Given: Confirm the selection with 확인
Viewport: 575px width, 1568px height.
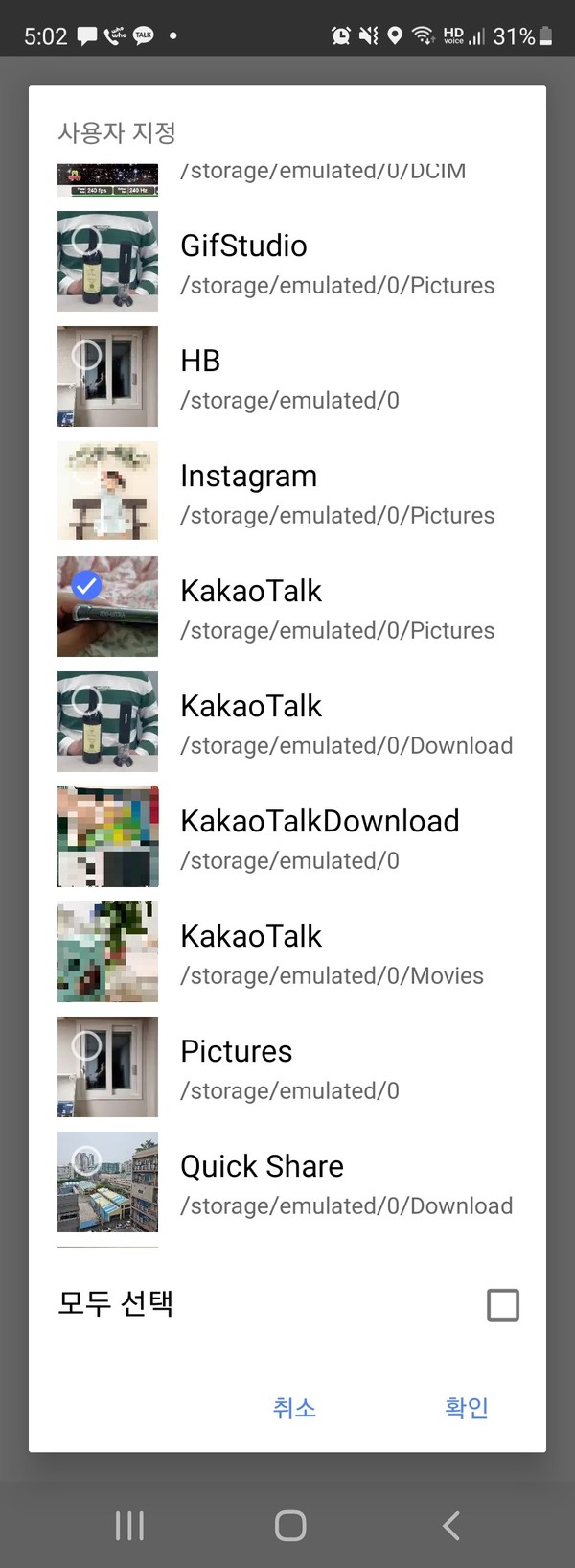Looking at the screenshot, I should (467, 1407).
